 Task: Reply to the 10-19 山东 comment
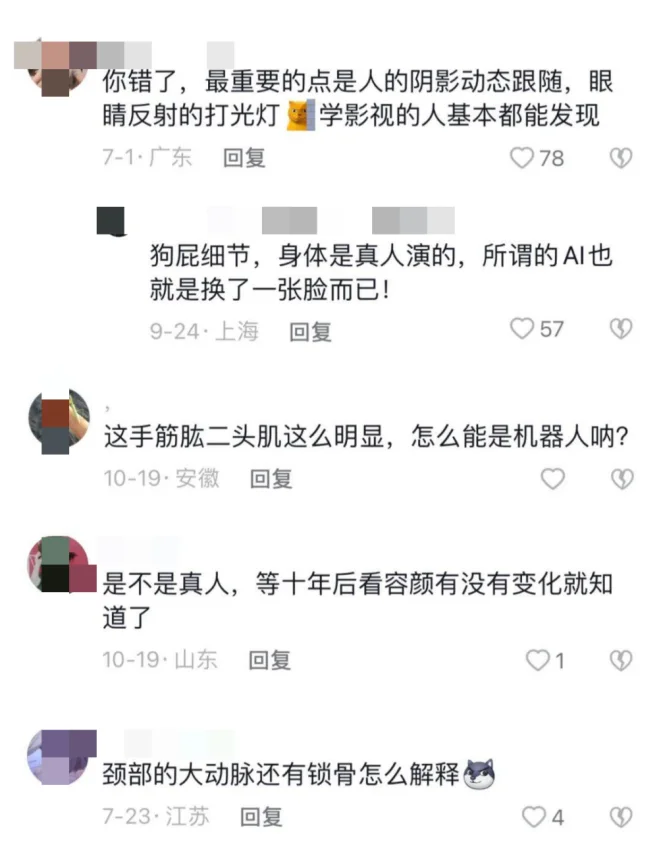pos(270,660)
